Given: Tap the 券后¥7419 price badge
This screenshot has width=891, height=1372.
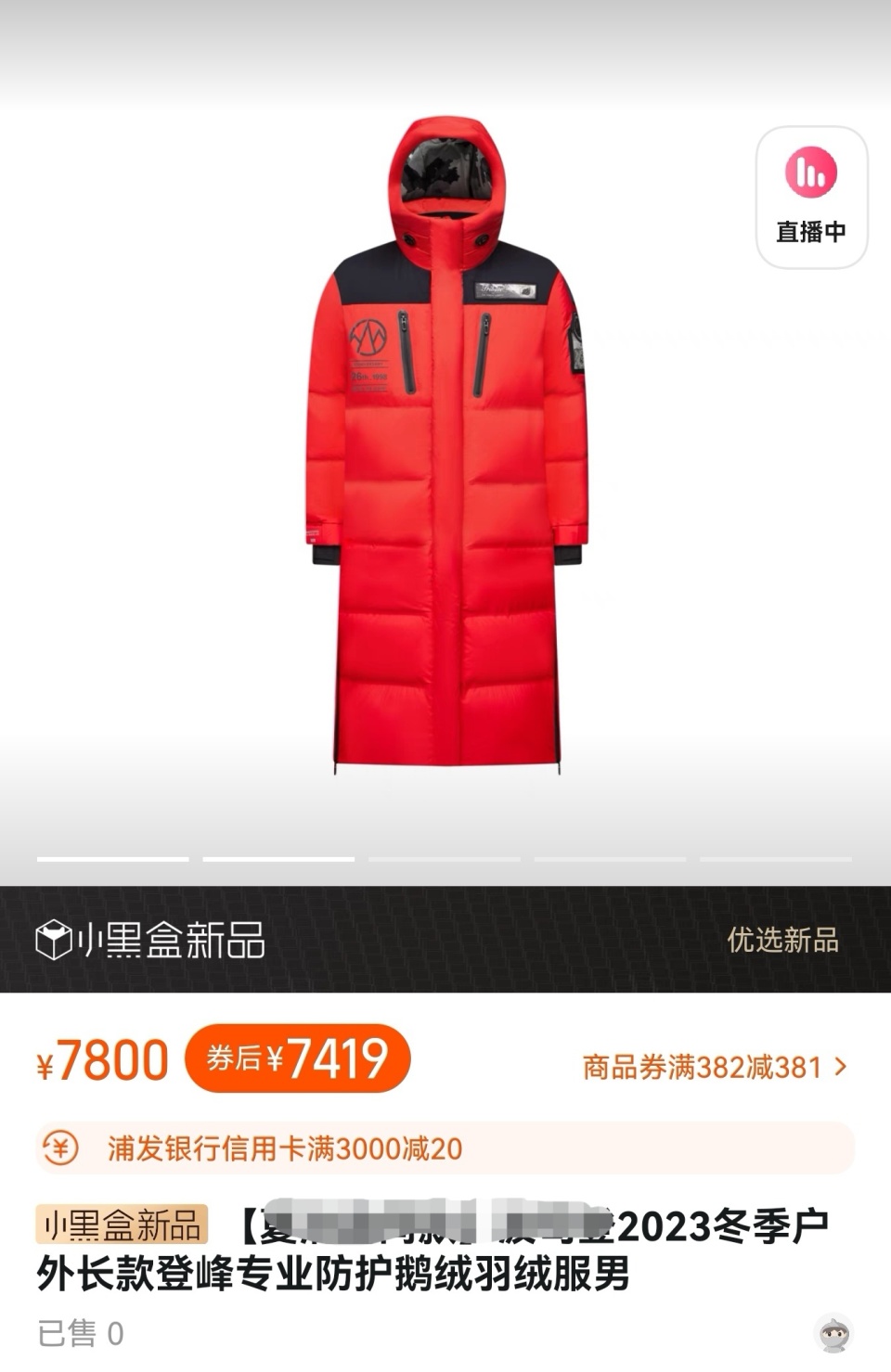Looking at the screenshot, I should [297, 1058].
